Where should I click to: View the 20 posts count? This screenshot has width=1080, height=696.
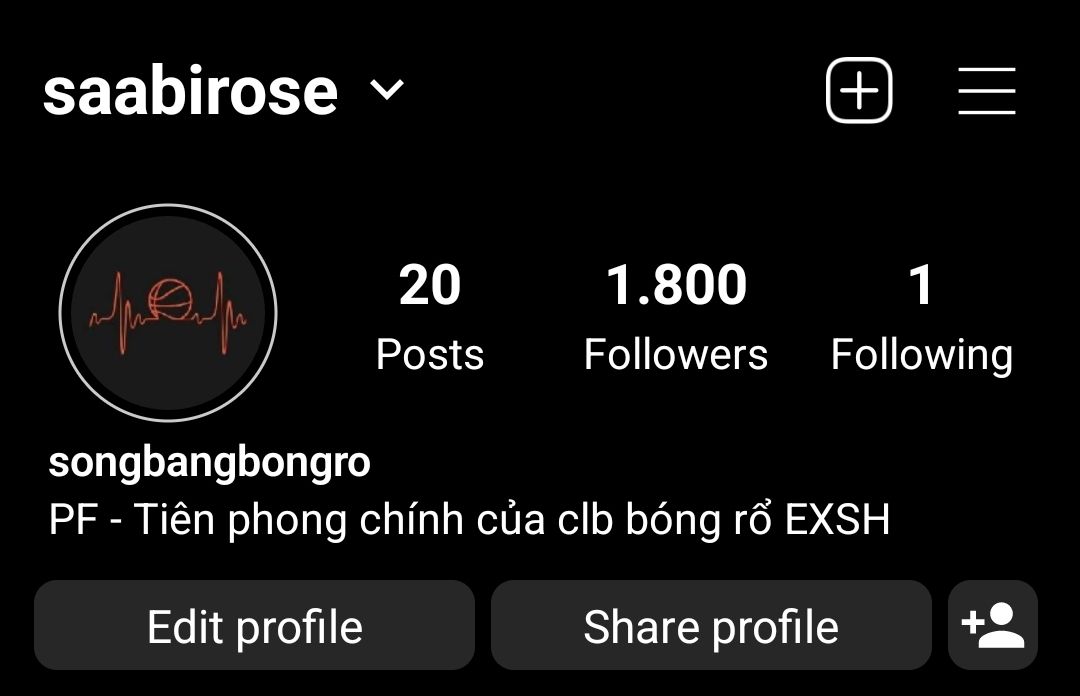[430, 315]
